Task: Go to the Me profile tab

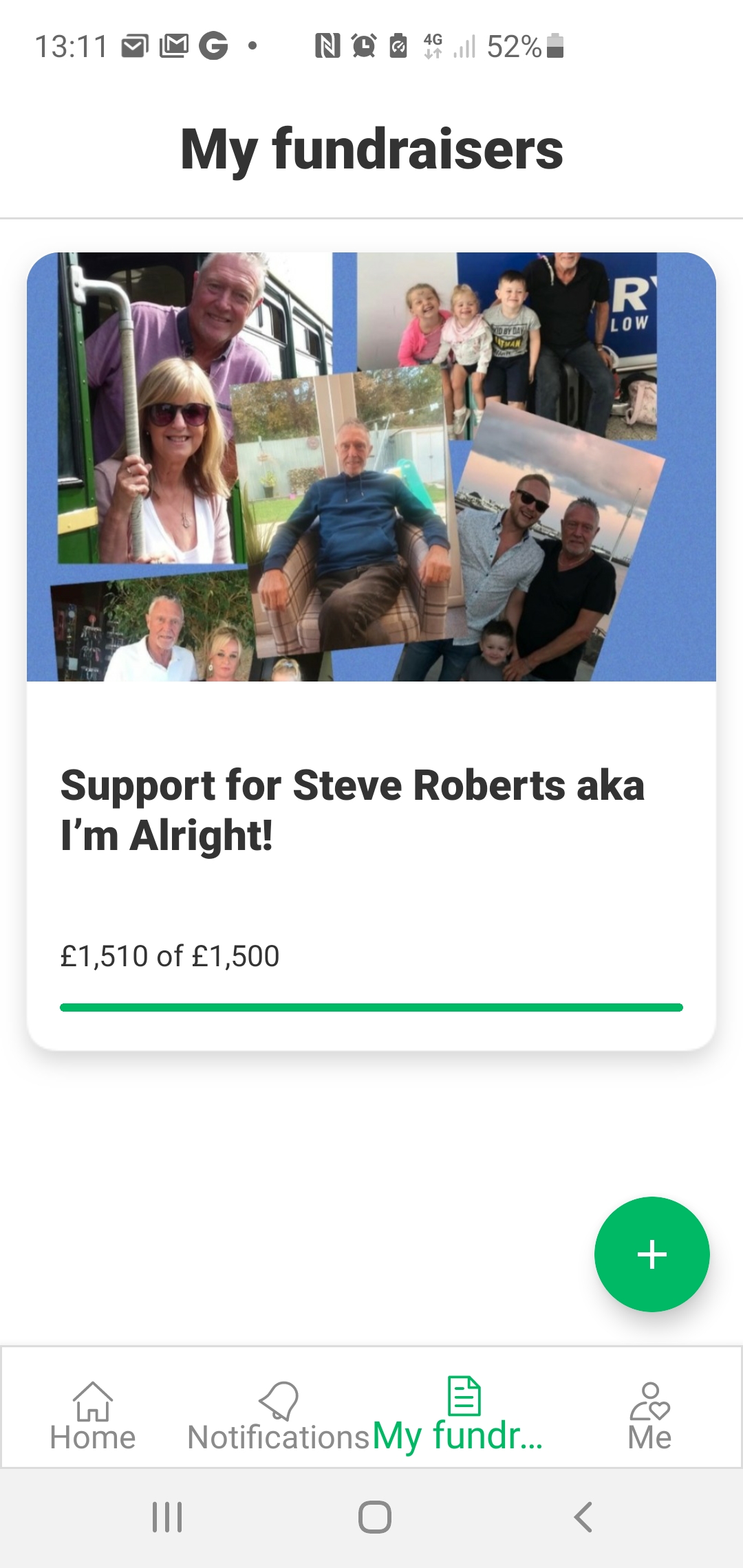Action: pos(649,1415)
